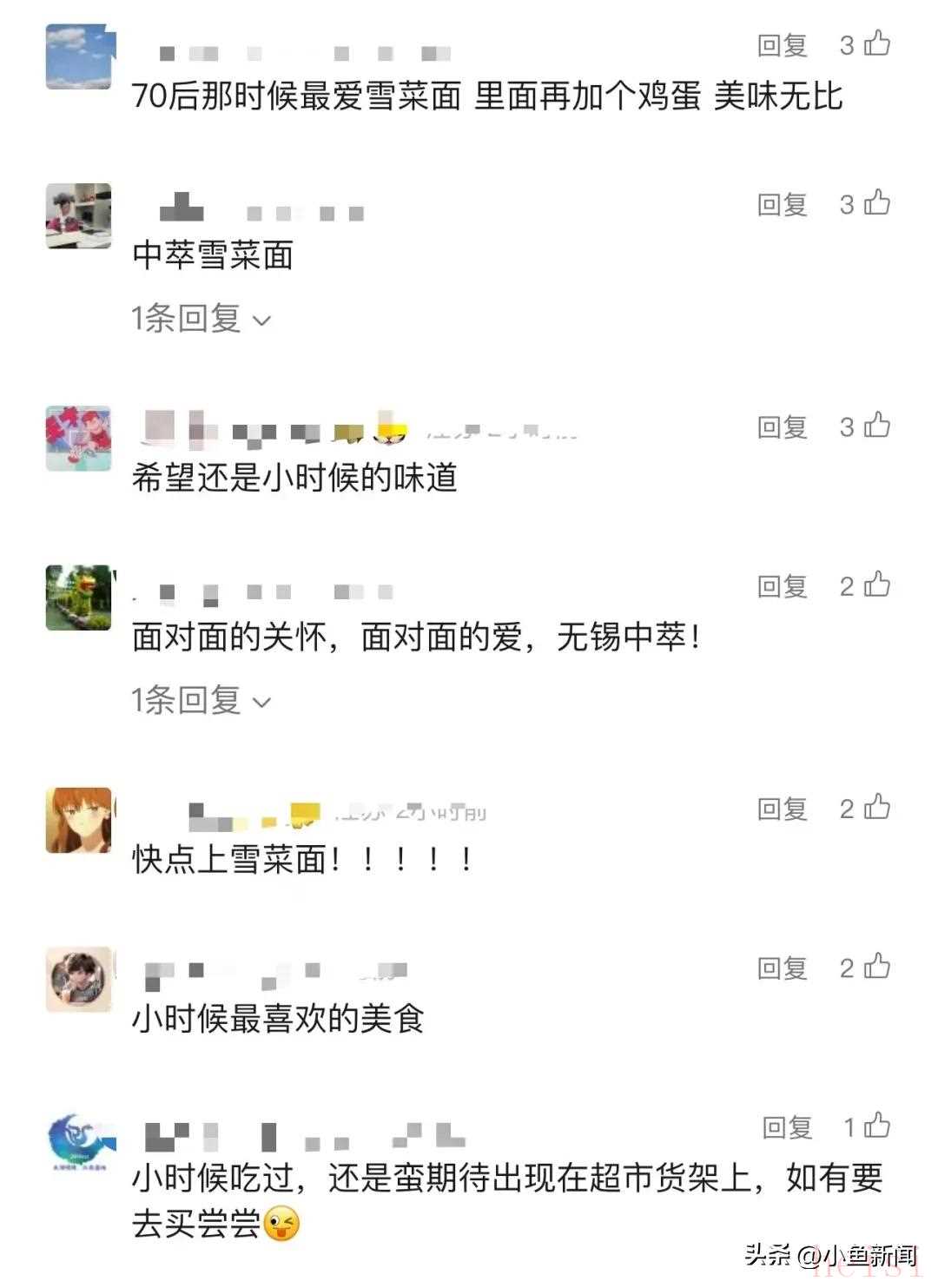Reply to 小时候最喜欢的美食 comment
Screen dimensions: 938x1288
click(x=782, y=968)
